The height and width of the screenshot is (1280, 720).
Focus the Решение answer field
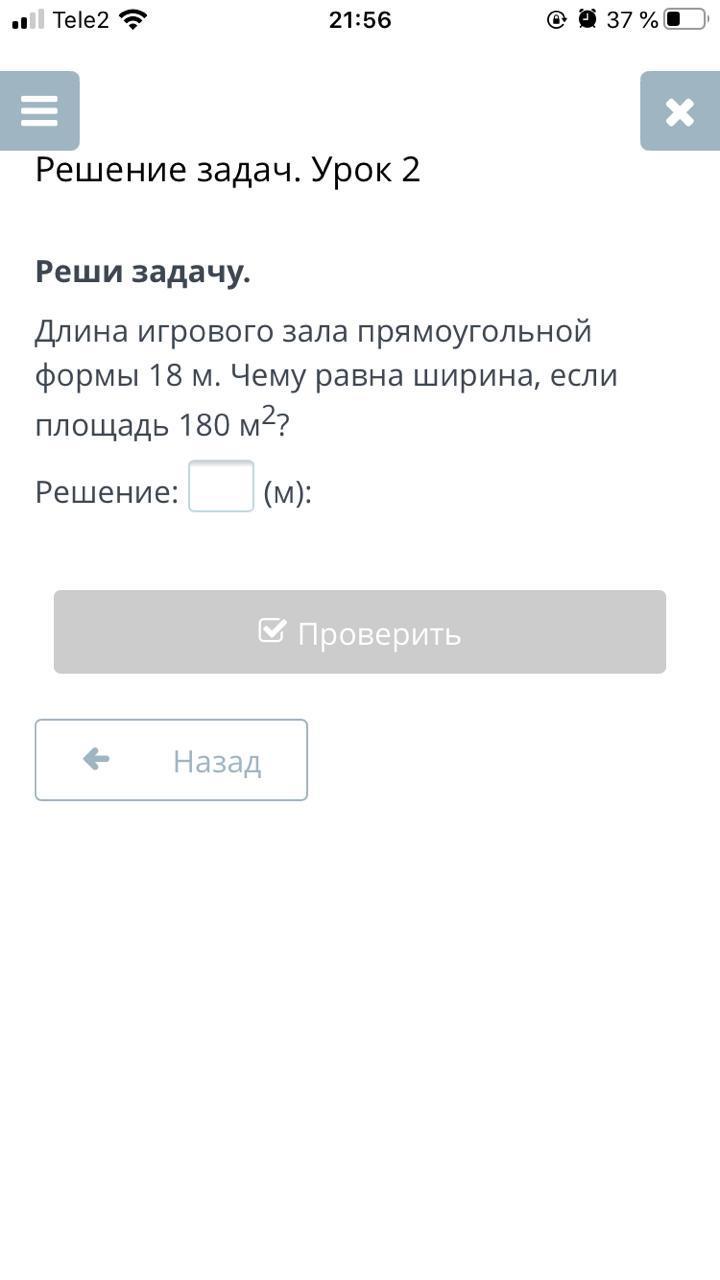[x=221, y=487]
